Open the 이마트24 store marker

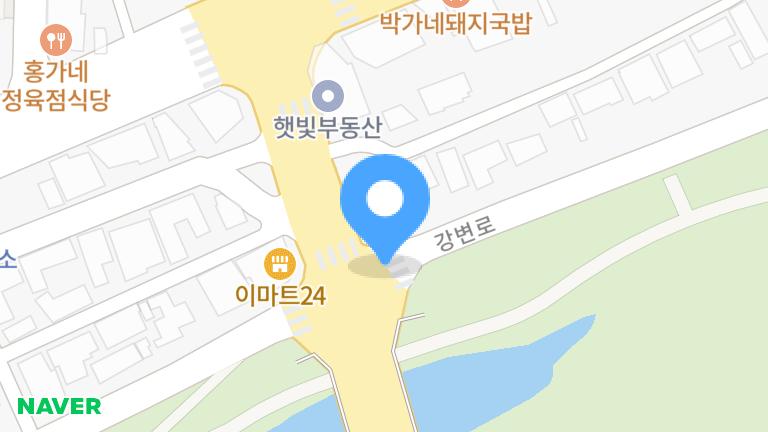pyautogui.click(x=279, y=264)
